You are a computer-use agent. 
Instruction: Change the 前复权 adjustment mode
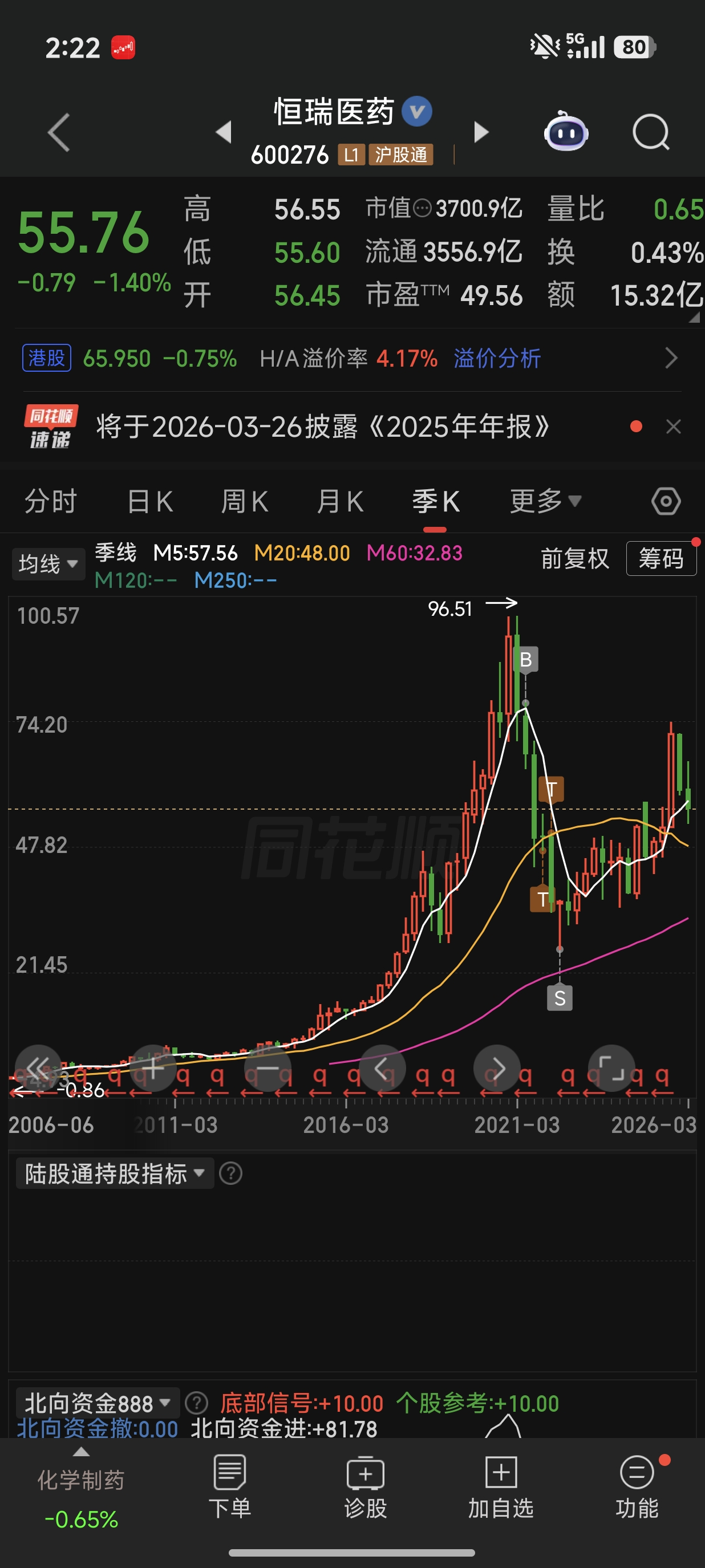click(x=574, y=559)
